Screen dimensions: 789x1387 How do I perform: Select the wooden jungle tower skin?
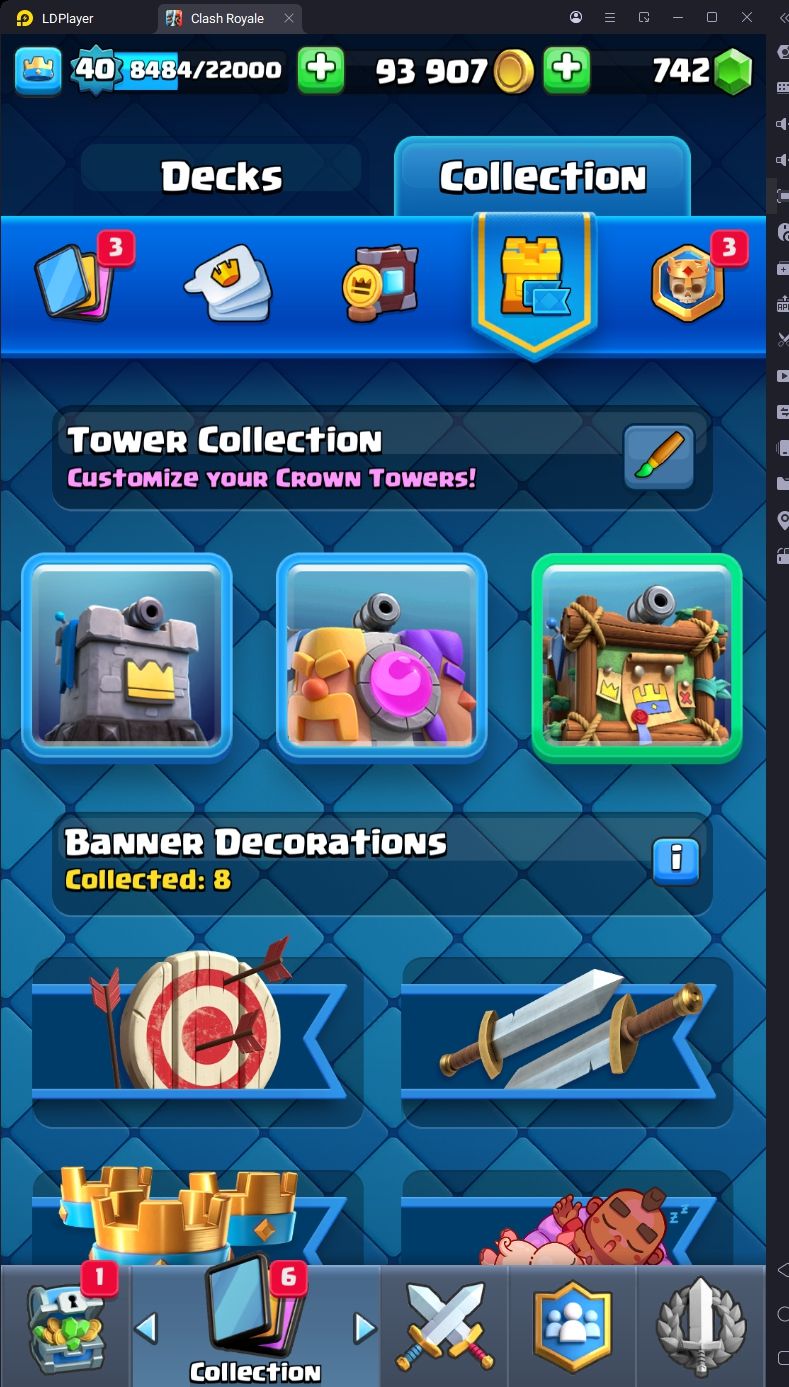(x=636, y=657)
